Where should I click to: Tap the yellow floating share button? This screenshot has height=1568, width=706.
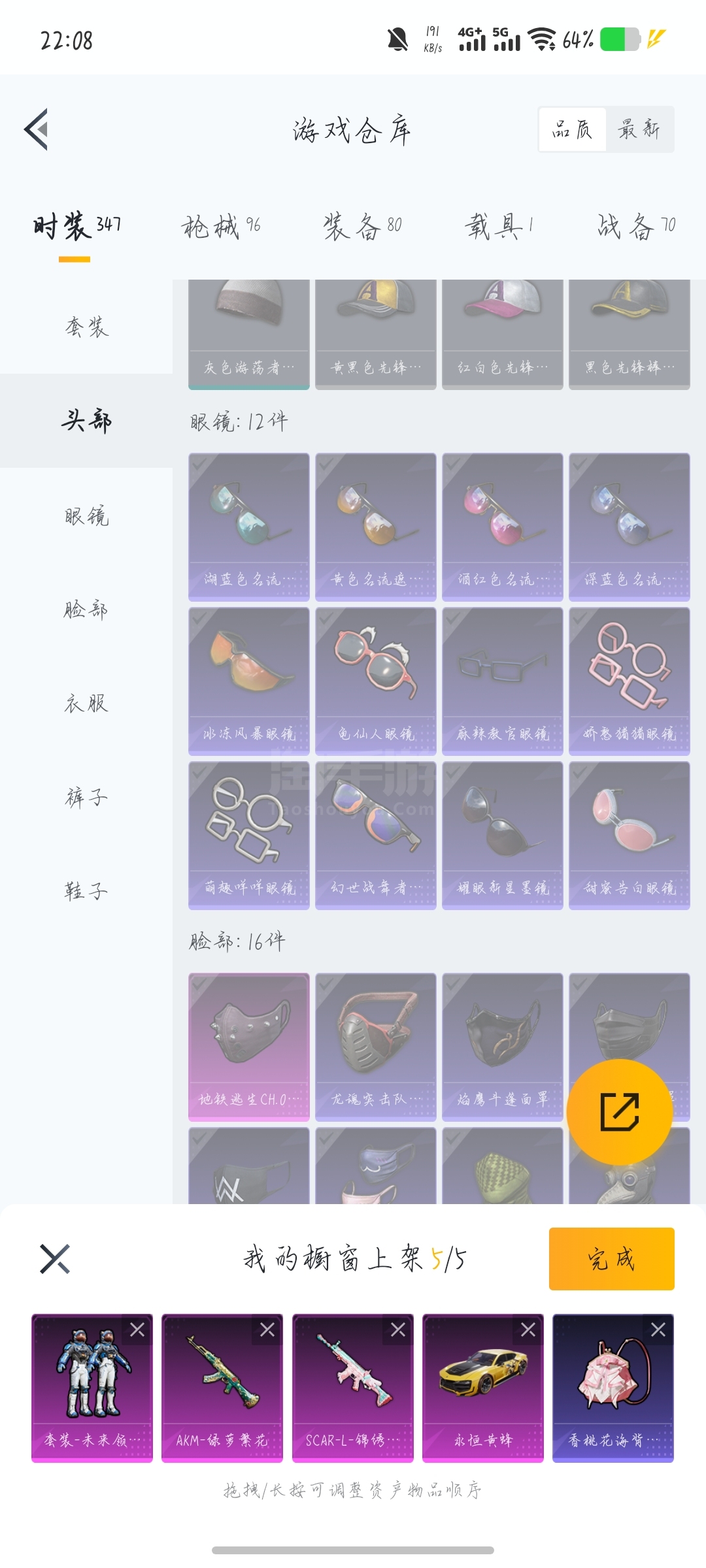point(619,1111)
